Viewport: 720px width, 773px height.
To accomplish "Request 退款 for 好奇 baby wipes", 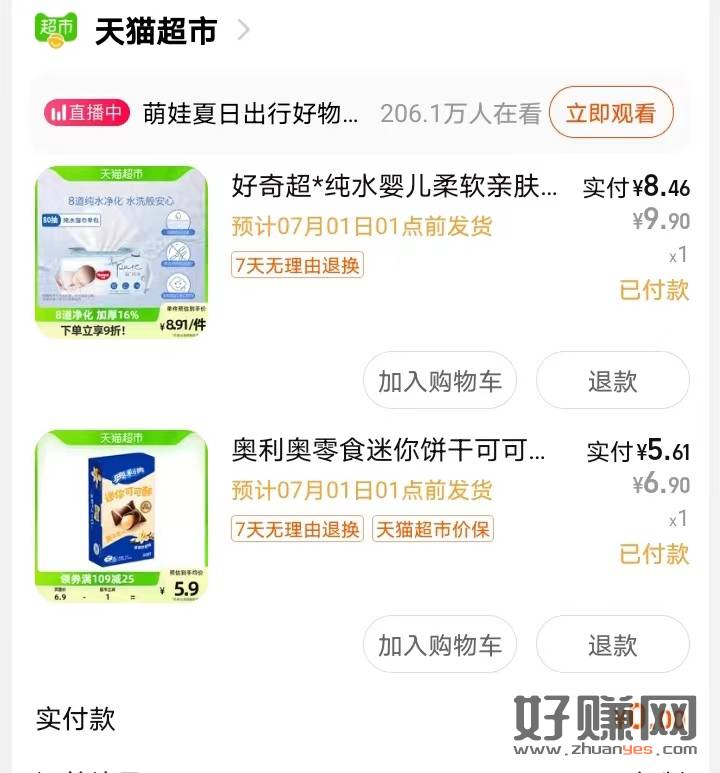I will point(612,381).
